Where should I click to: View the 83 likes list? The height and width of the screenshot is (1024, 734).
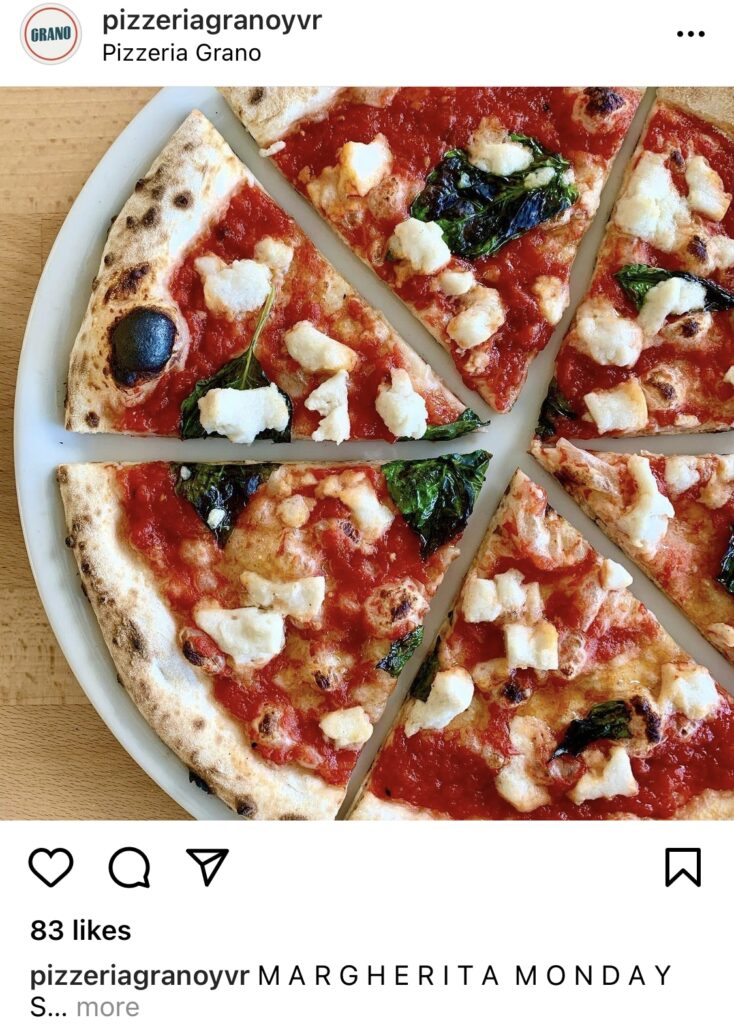point(80,930)
